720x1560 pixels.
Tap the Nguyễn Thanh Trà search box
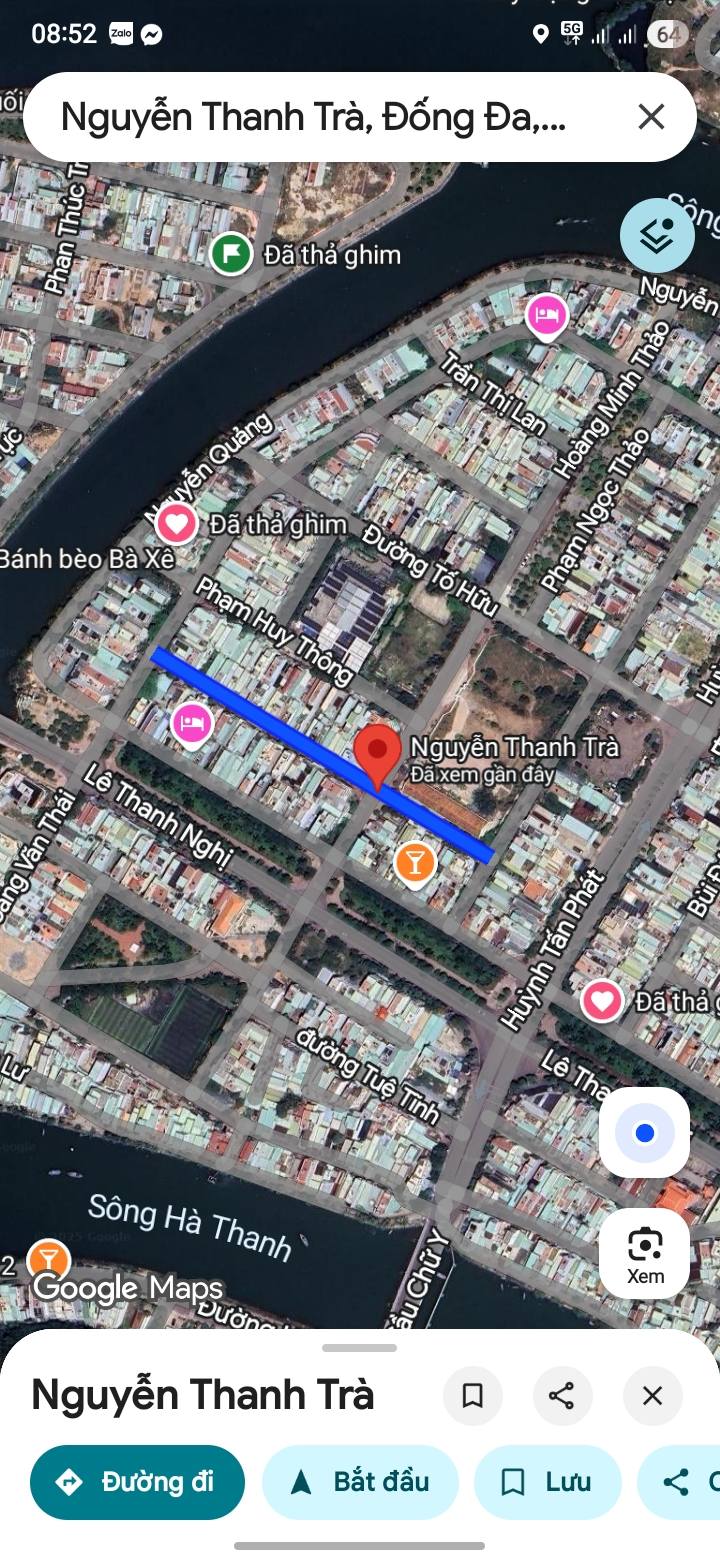click(320, 117)
